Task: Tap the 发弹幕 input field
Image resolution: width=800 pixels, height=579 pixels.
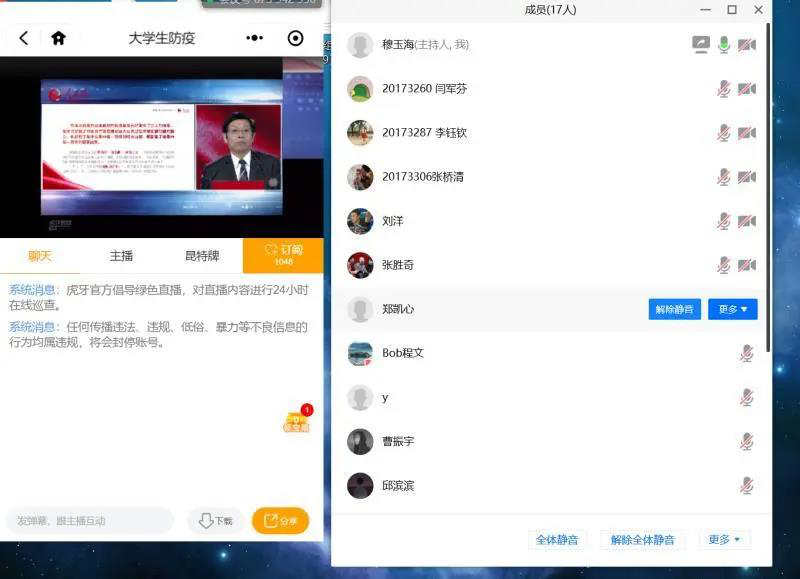Action: coord(90,520)
